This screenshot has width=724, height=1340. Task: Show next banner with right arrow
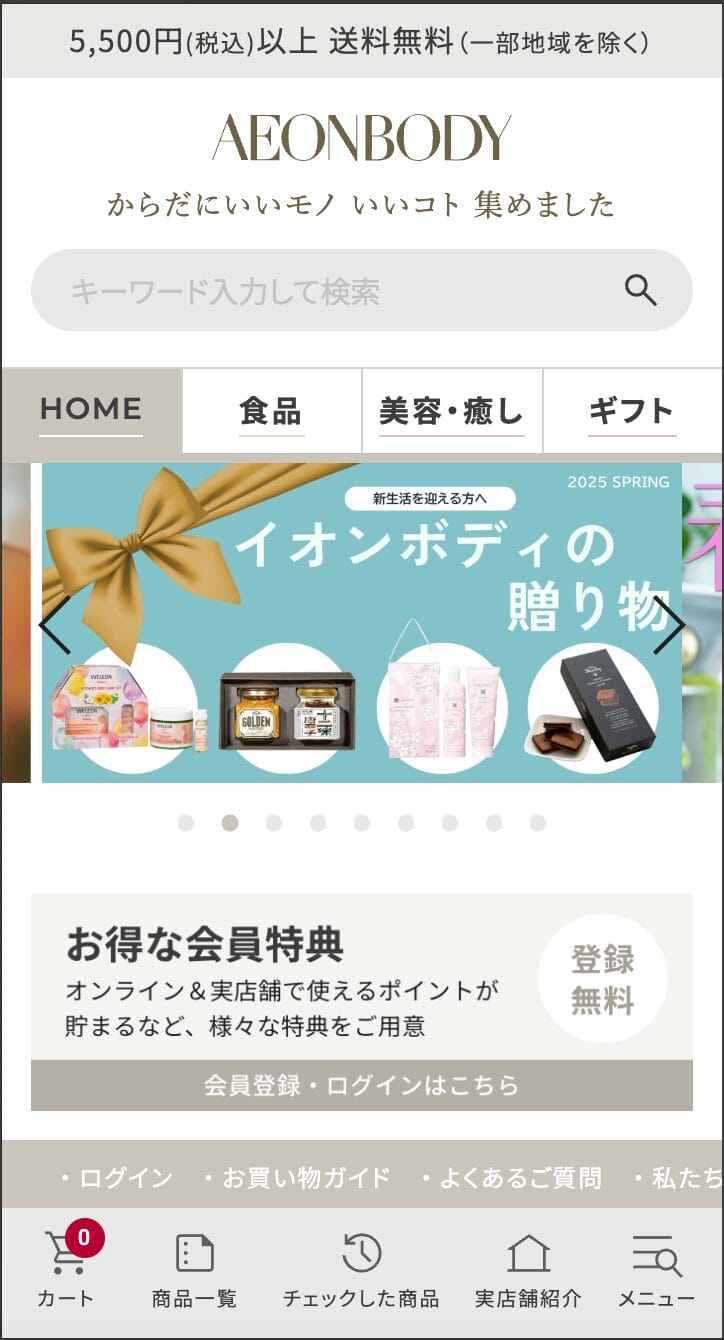(x=669, y=625)
